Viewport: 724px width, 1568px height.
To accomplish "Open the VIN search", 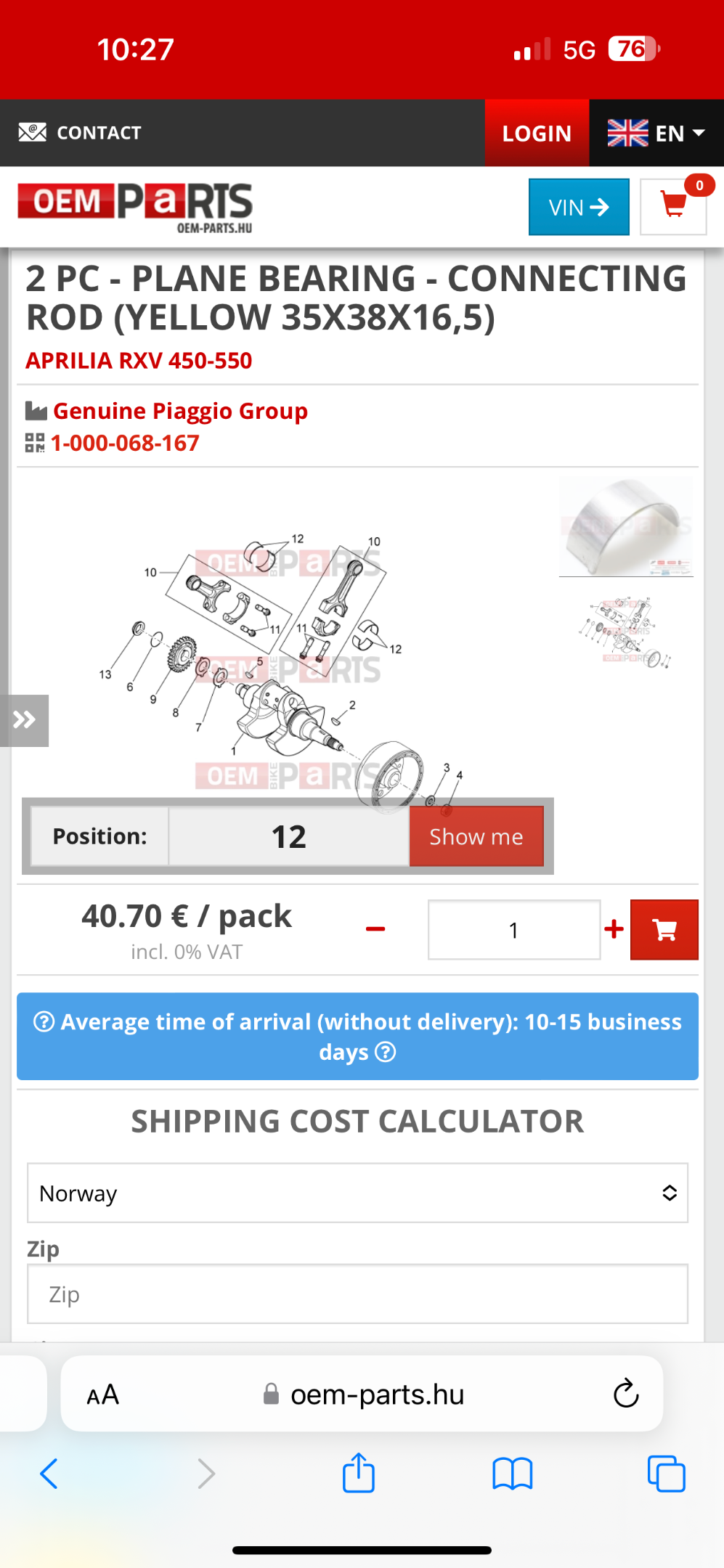I will [x=579, y=207].
